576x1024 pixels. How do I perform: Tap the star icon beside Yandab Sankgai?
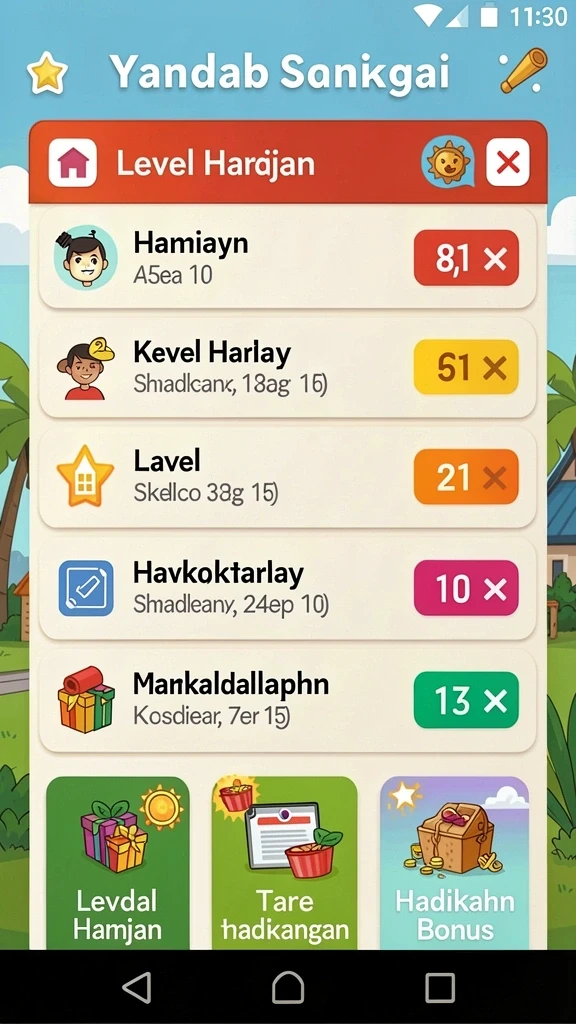48,73
